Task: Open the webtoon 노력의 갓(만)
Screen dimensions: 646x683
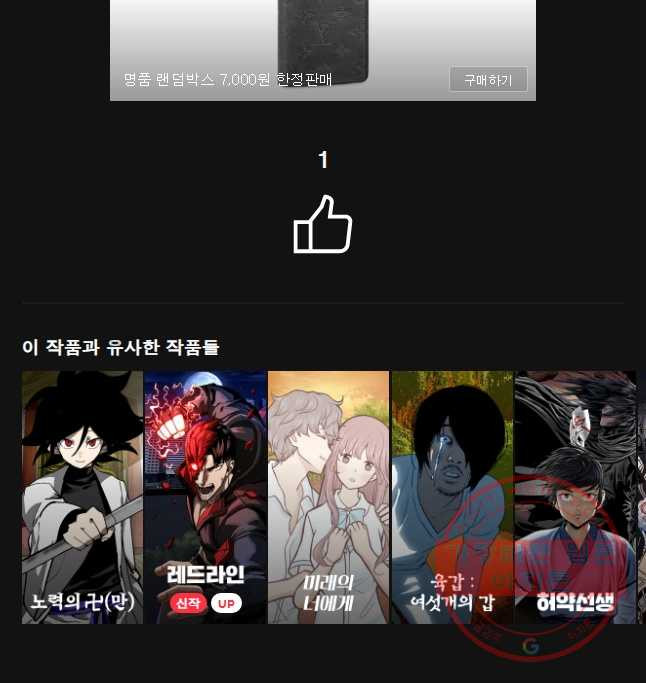Action: coord(83,497)
